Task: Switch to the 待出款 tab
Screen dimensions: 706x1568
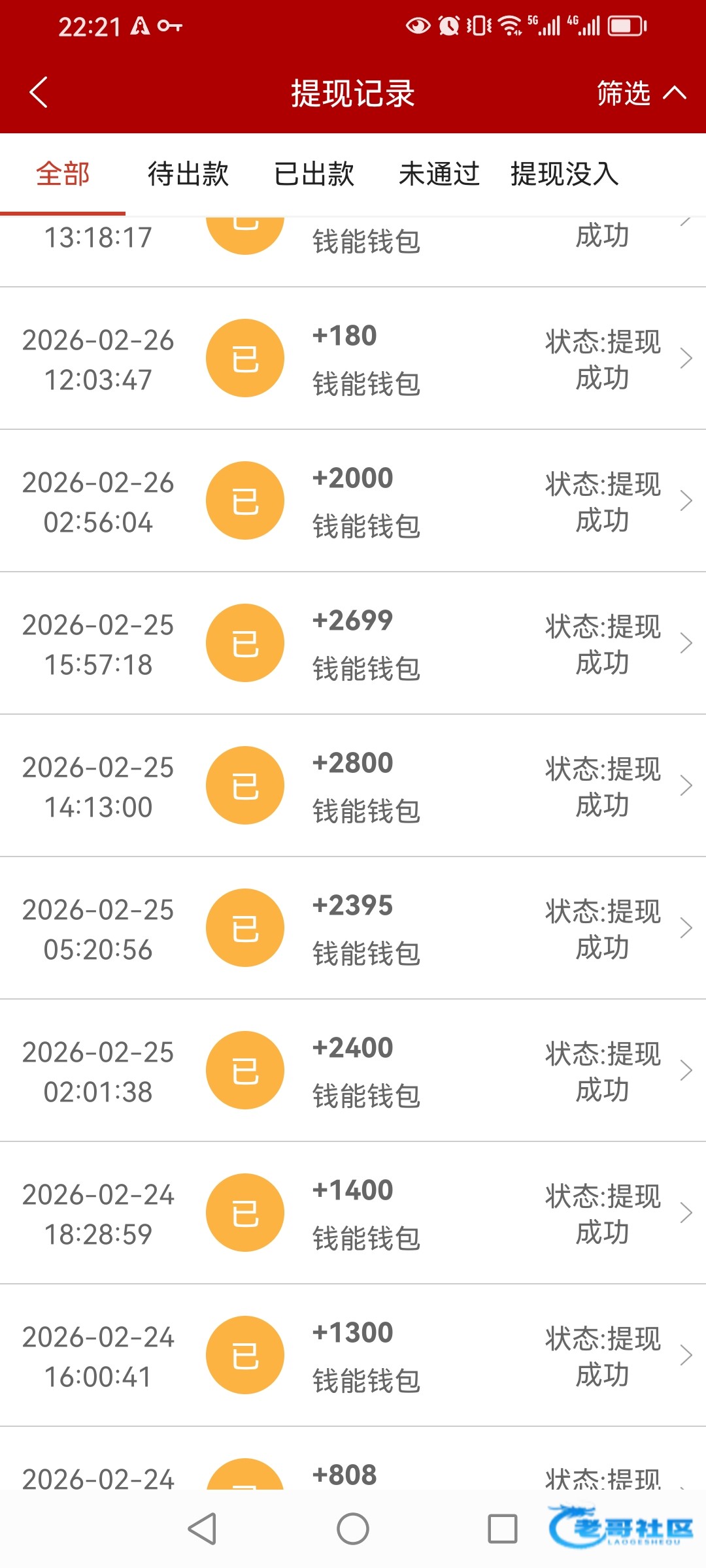Action: point(188,174)
